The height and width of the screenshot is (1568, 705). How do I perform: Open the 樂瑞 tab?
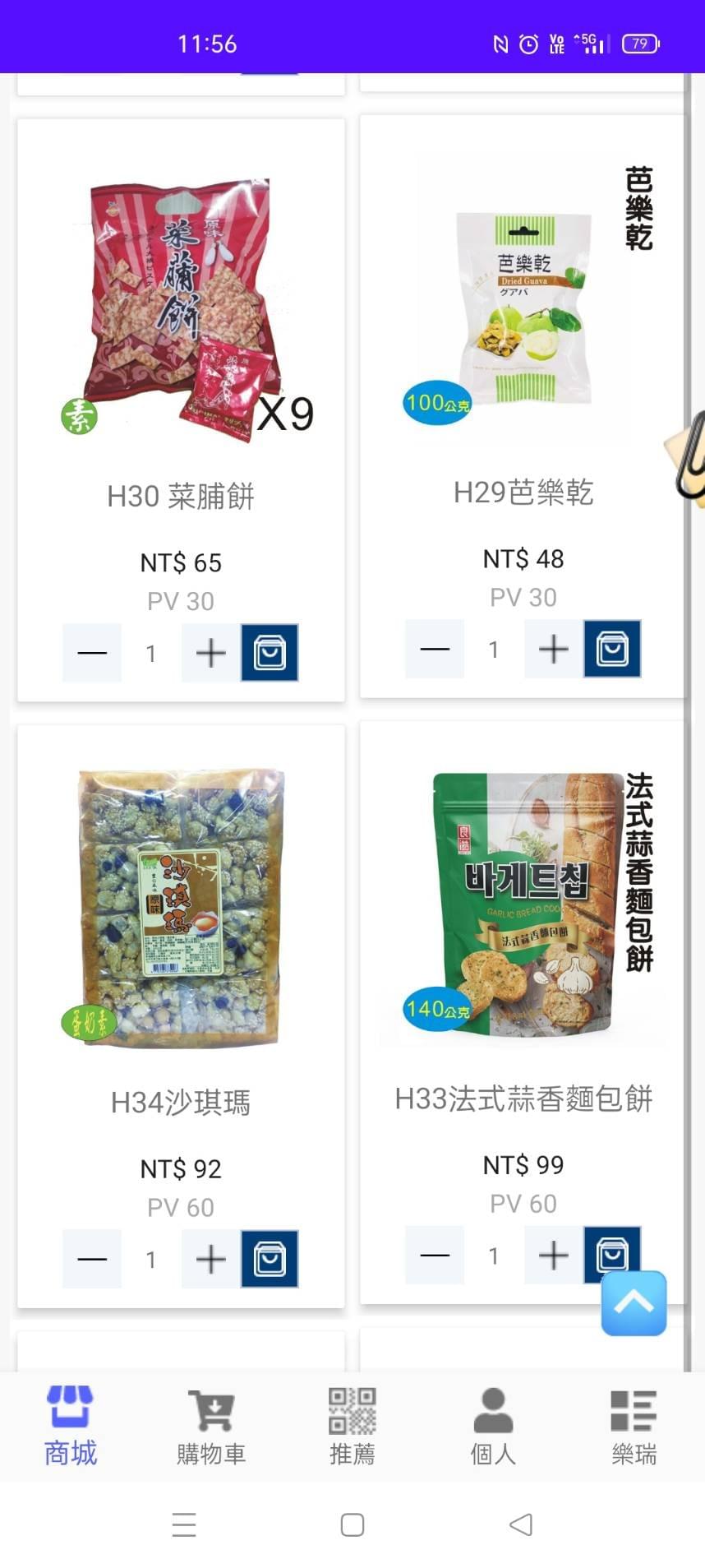tap(634, 1427)
